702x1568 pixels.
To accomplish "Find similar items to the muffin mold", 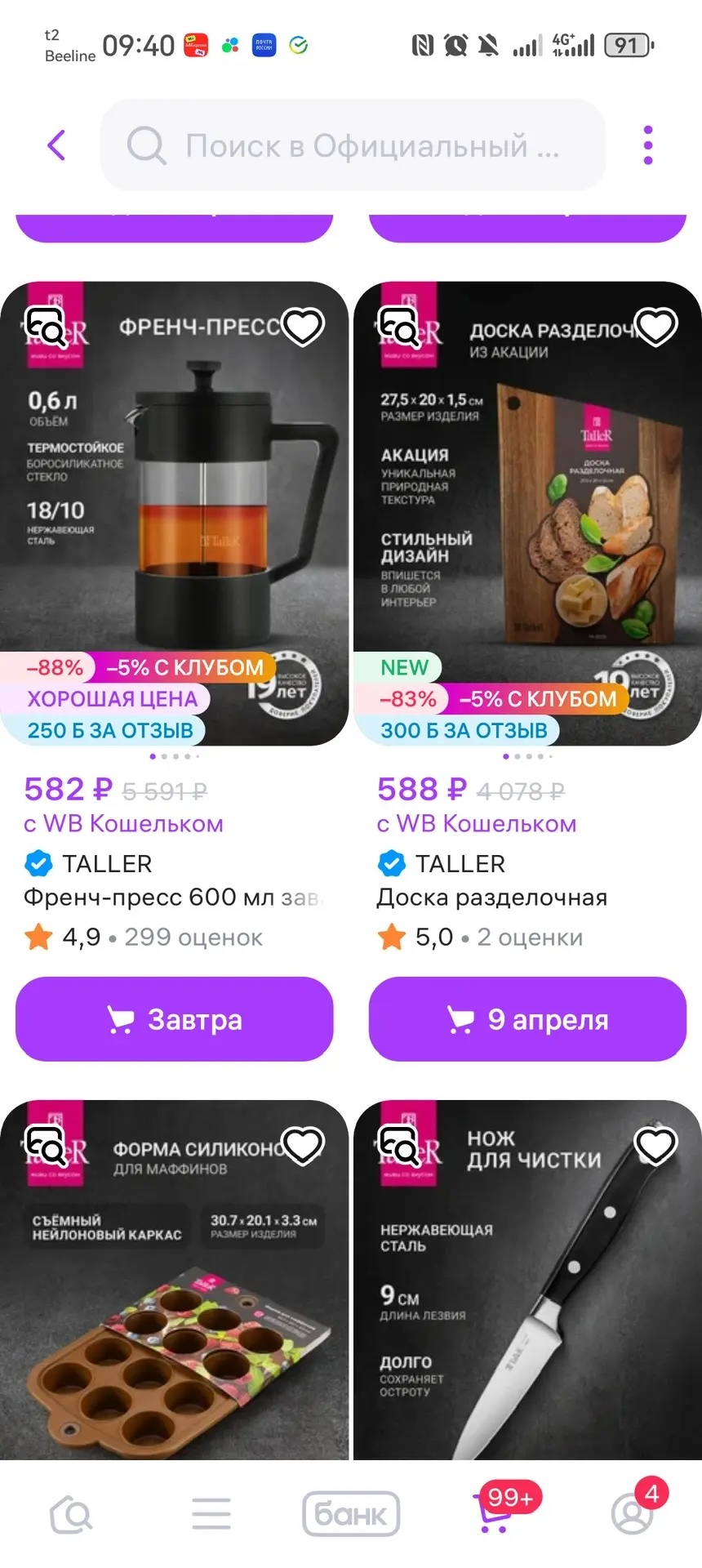I will coord(45,1145).
